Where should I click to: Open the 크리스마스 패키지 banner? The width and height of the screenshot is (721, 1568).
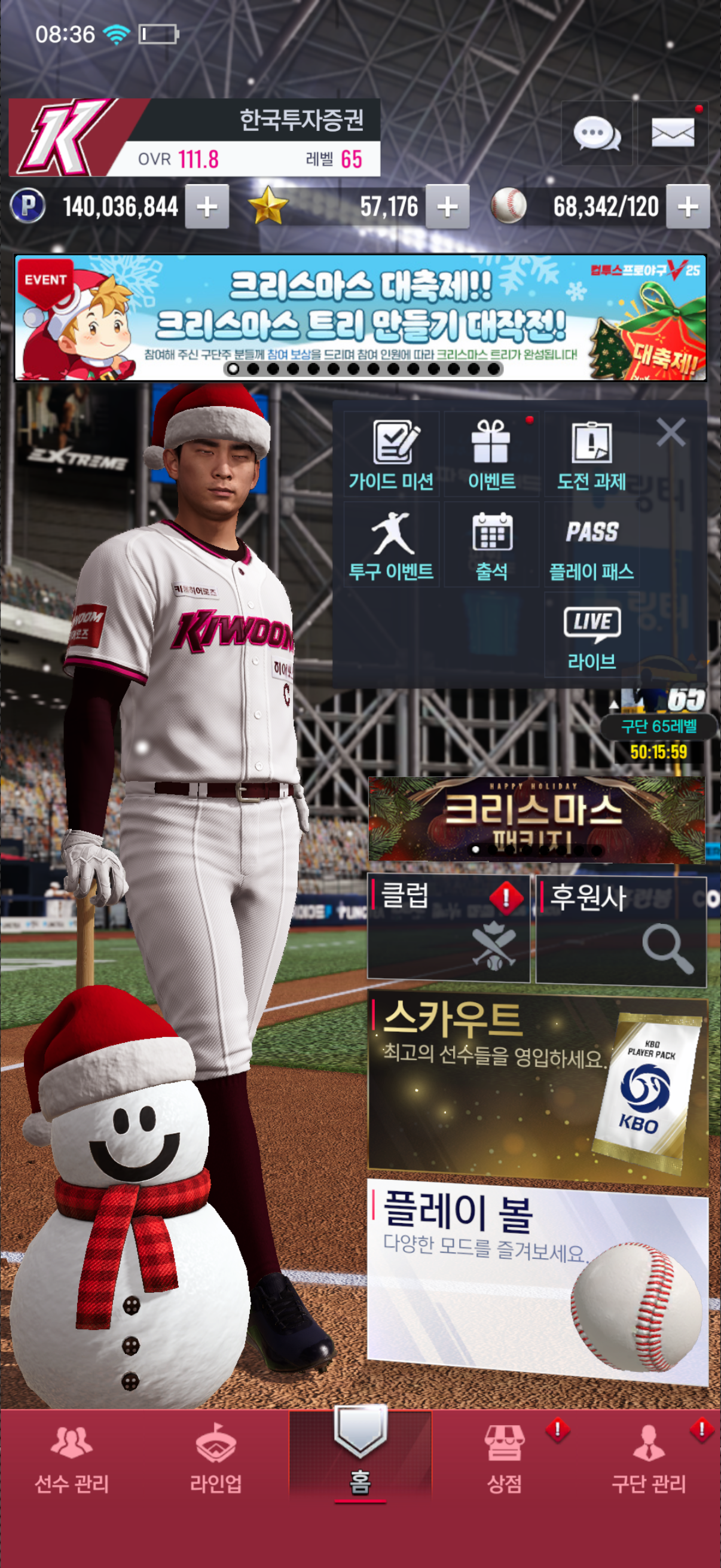pyautogui.click(x=536, y=819)
